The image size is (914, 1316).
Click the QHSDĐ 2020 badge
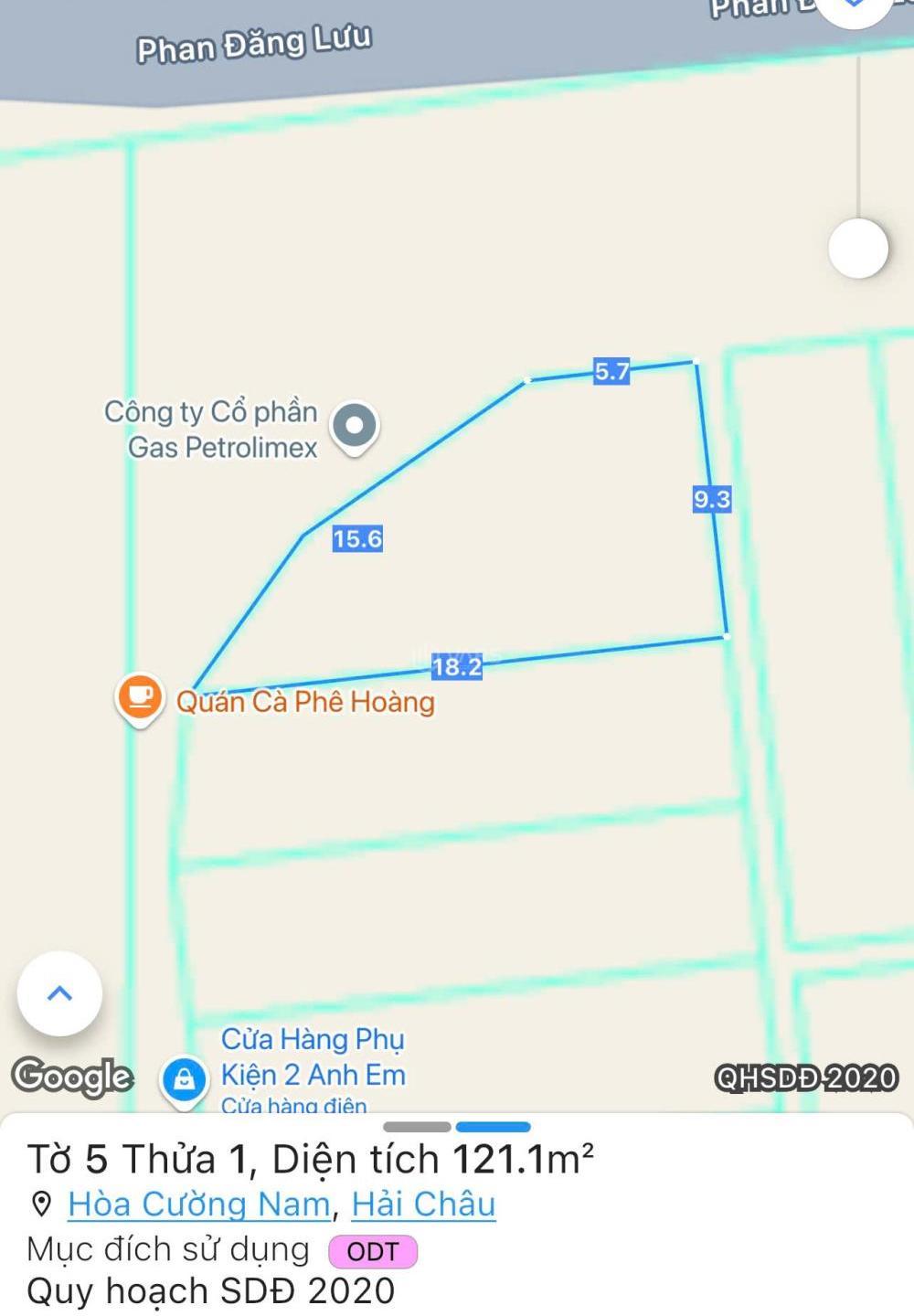pyautogui.click(x=807, y=1077)
